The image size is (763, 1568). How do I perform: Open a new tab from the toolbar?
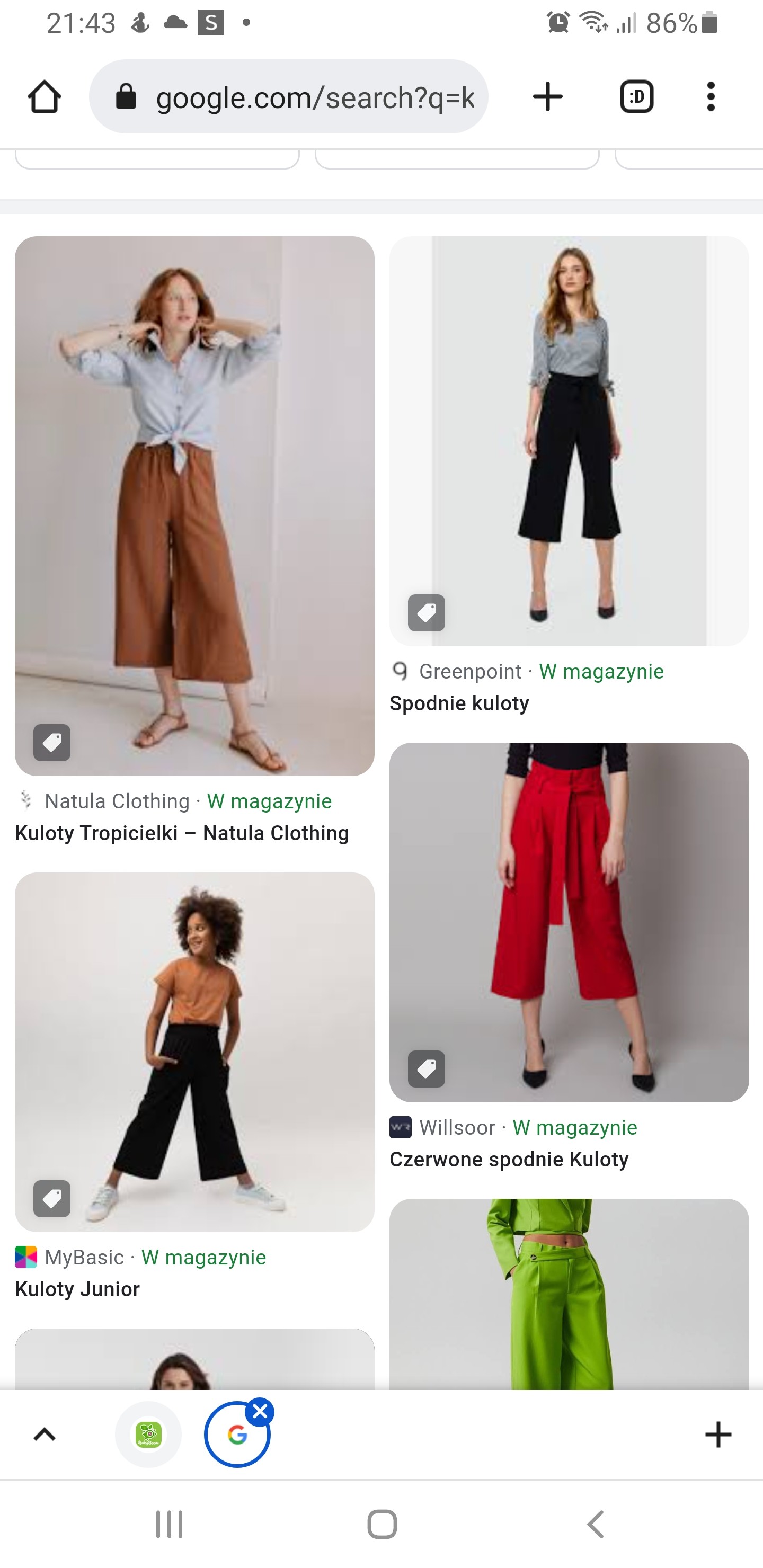click(547, 97)
